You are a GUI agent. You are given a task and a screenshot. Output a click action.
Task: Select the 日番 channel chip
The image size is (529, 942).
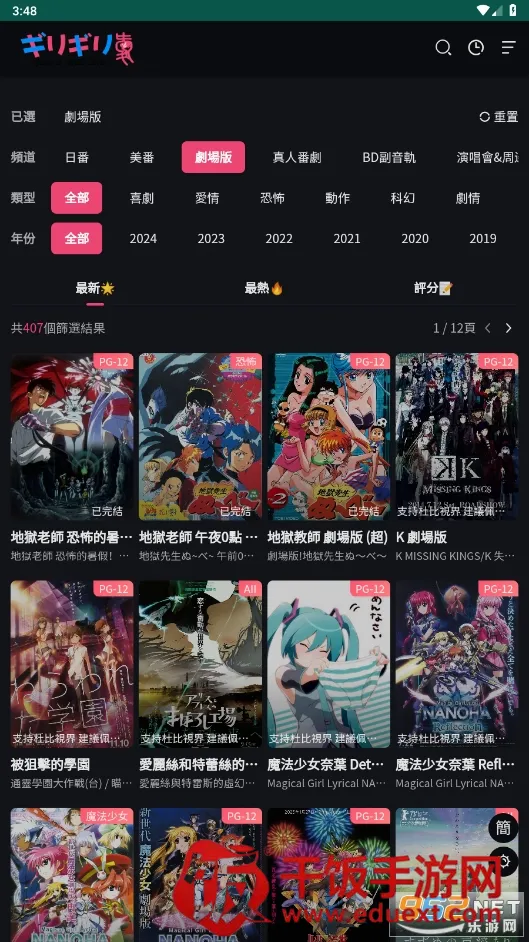(77, 157)
